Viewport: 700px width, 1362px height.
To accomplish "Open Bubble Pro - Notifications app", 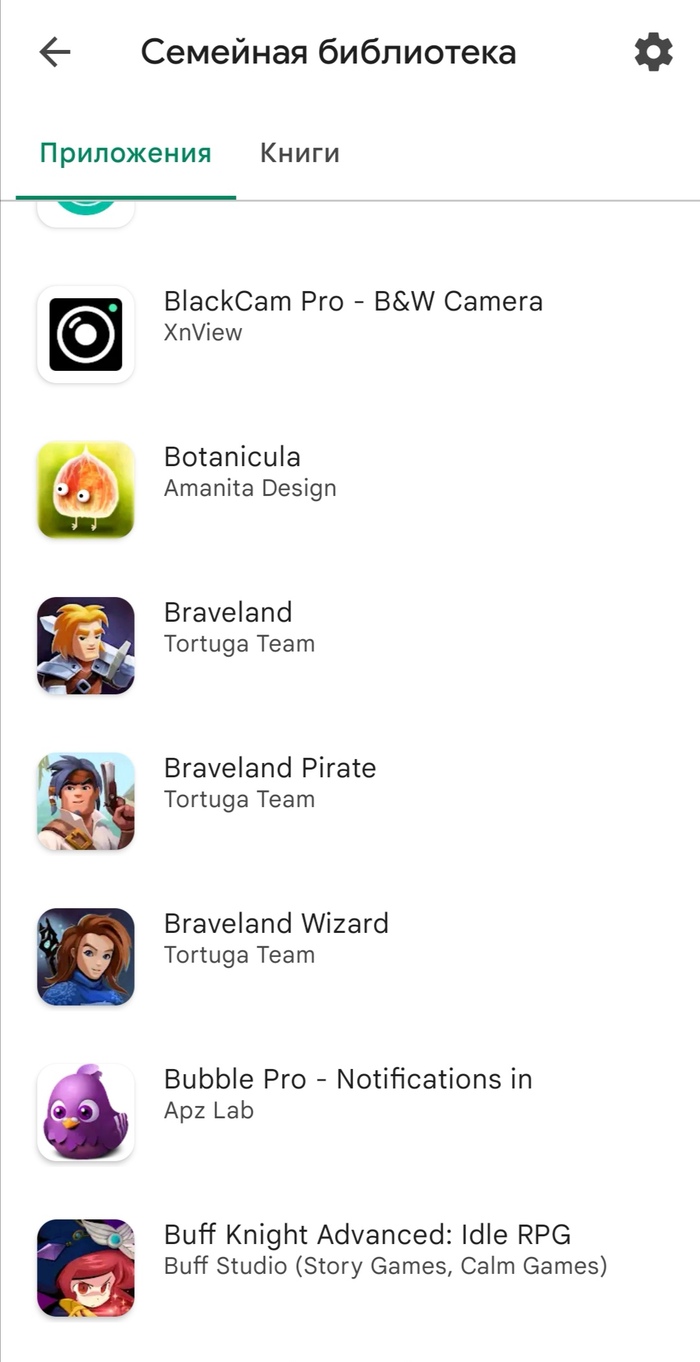I will coord(347,1093).
